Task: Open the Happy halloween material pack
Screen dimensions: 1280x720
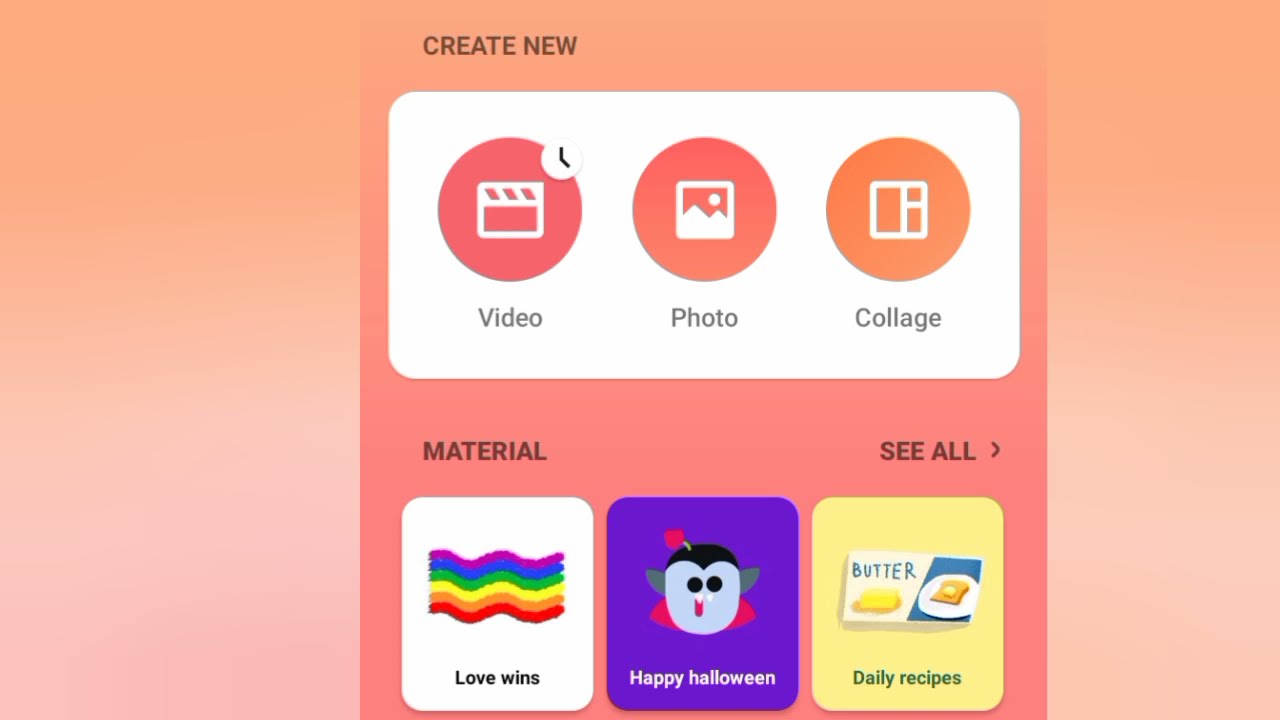Action: click(x=702, y=603)
